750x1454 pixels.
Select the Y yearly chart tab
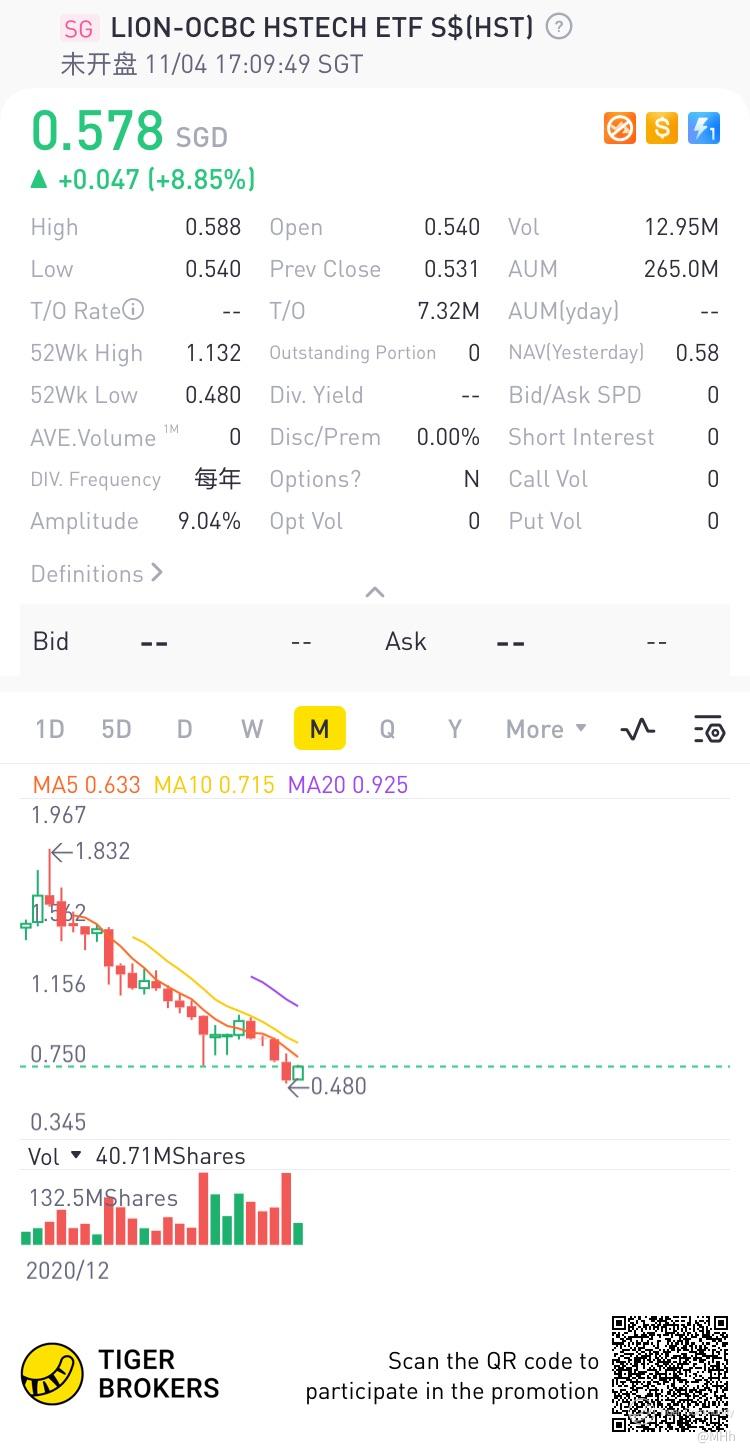[x=454, y=729]
